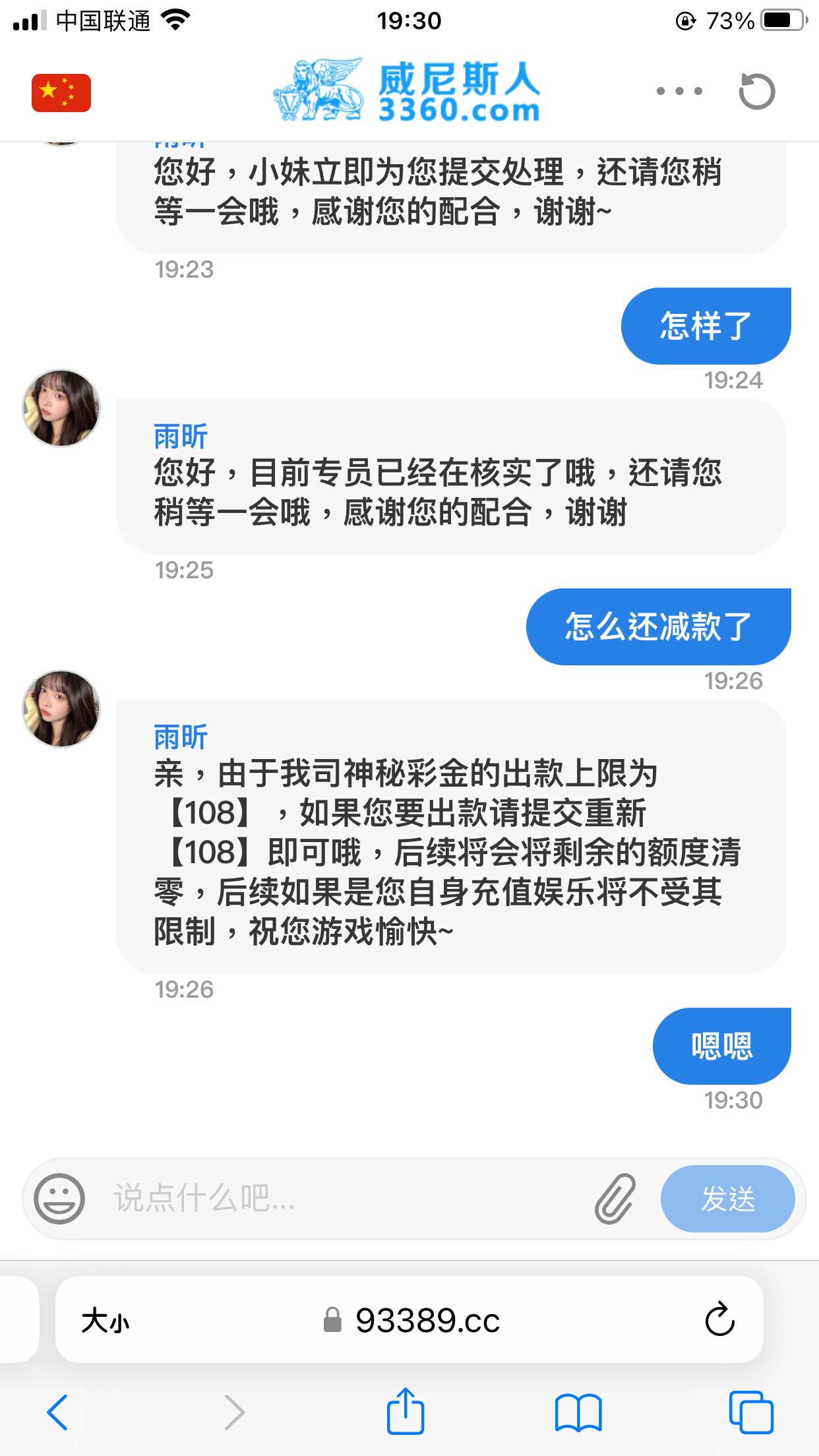Focus the 说点什么吧 message field

click(x=343, y=1198)
